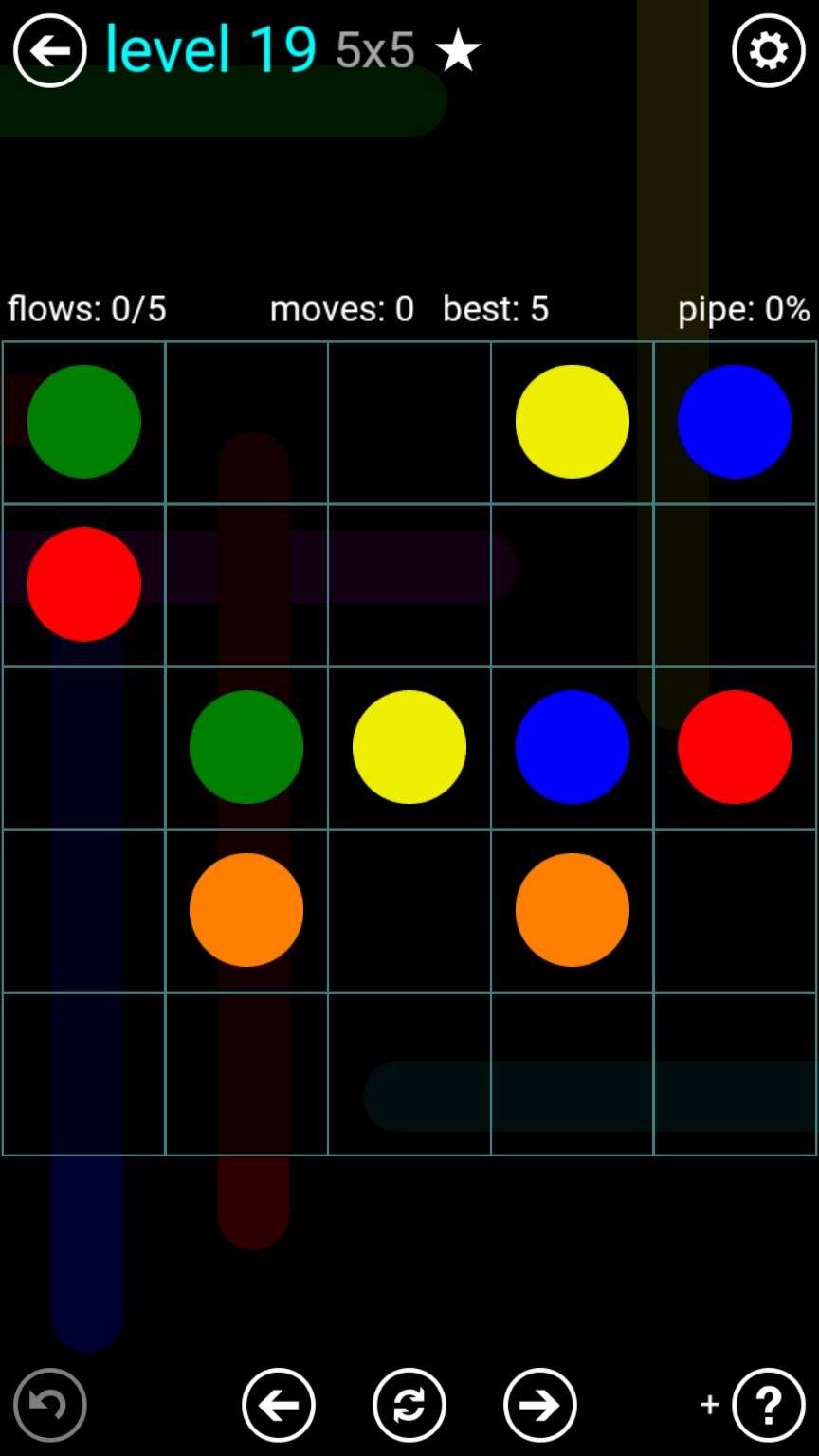Screen dimensions: 819x1456
Task: Tap the green dot in the top row
Action: pyautogui.click(x=83, y=422)
